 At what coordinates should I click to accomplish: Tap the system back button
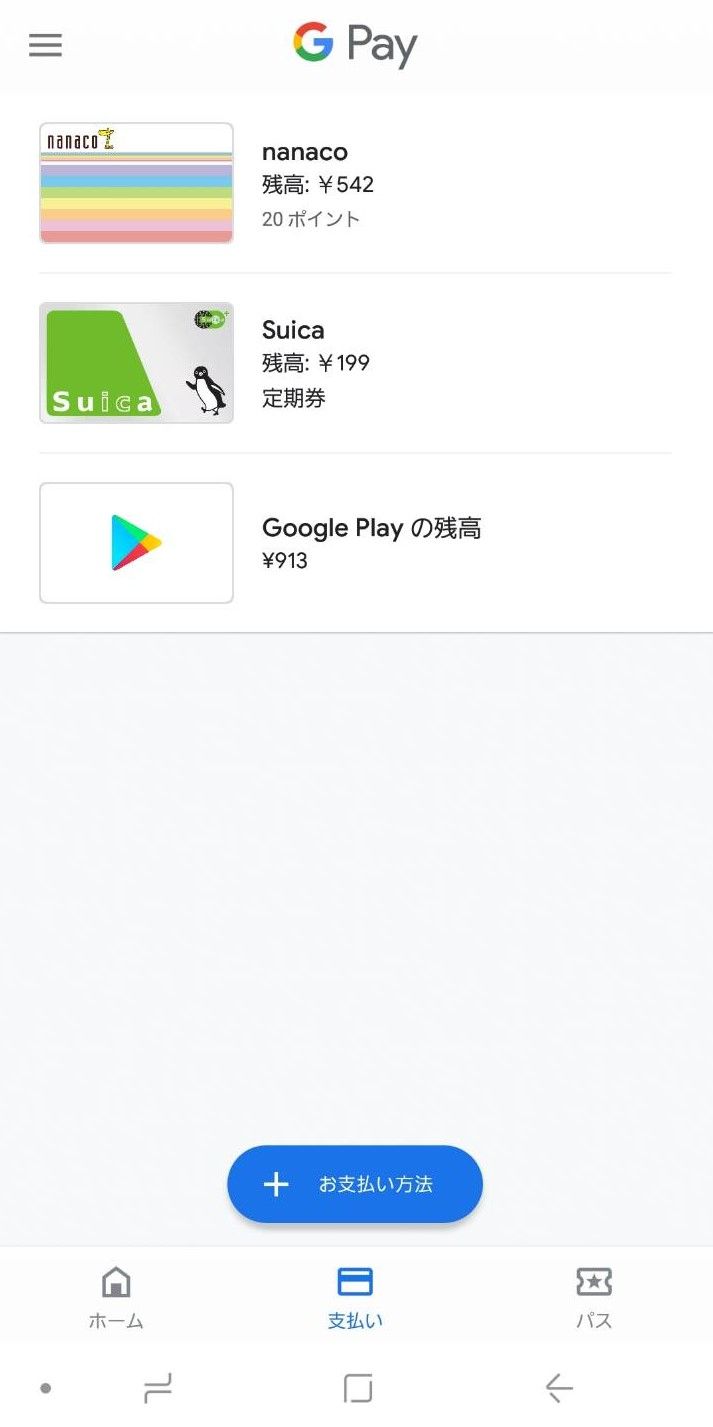(x=559, y=1387)
